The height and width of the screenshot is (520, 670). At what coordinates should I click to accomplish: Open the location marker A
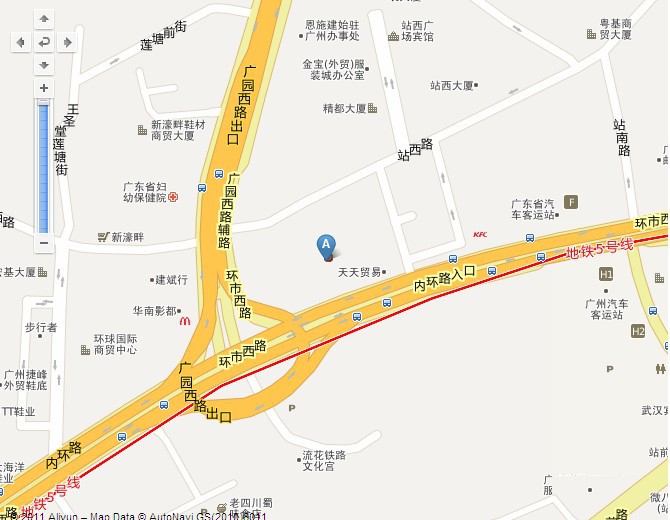pyautogui.click(x=326, y=246)
